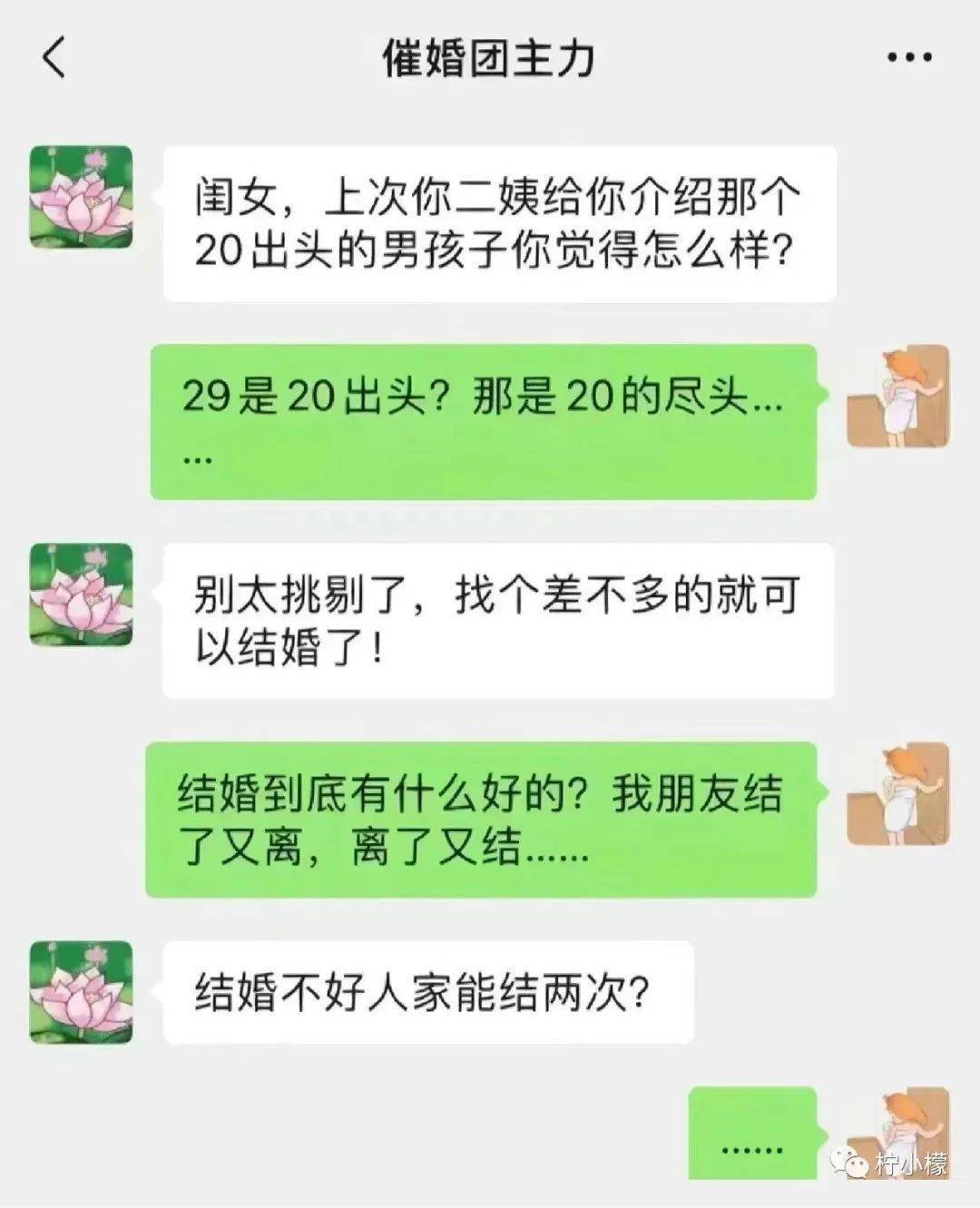
Task: Tap lotus avatar beside the 结婚不好人家能结两次 message
Action: coord(82,992)
